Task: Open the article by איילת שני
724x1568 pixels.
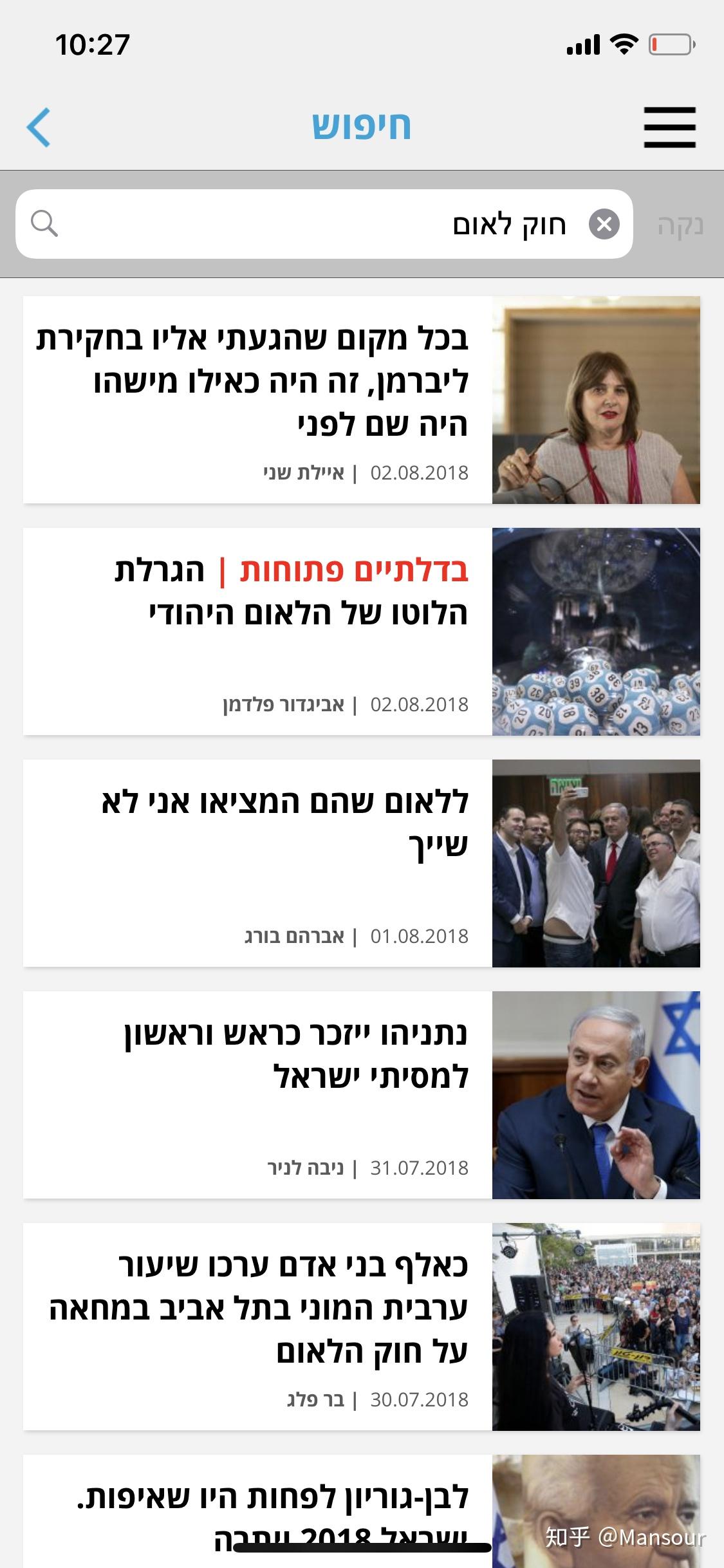Action: [x=257, y=399]
